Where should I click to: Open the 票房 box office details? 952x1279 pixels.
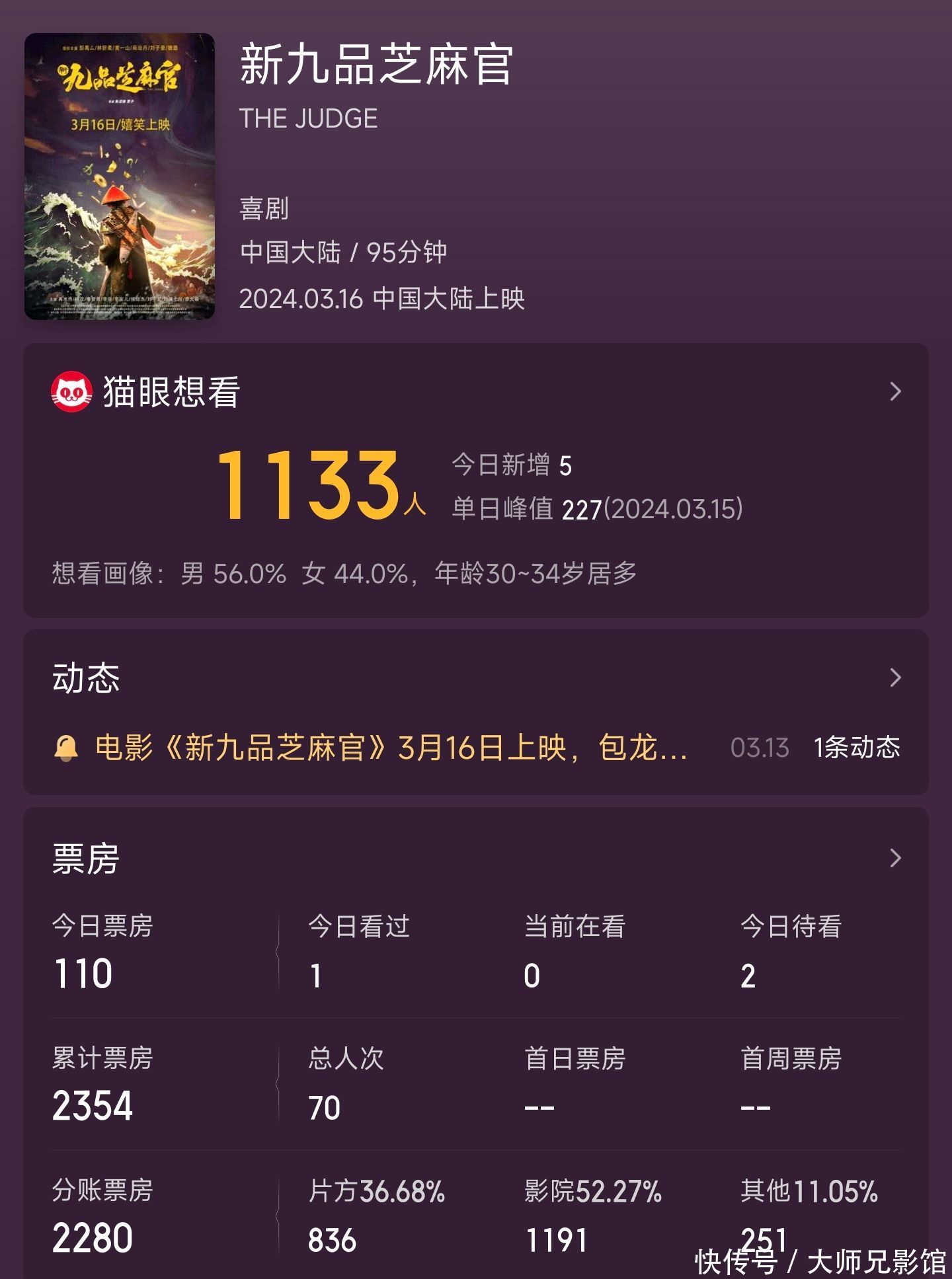click(895, 858)
